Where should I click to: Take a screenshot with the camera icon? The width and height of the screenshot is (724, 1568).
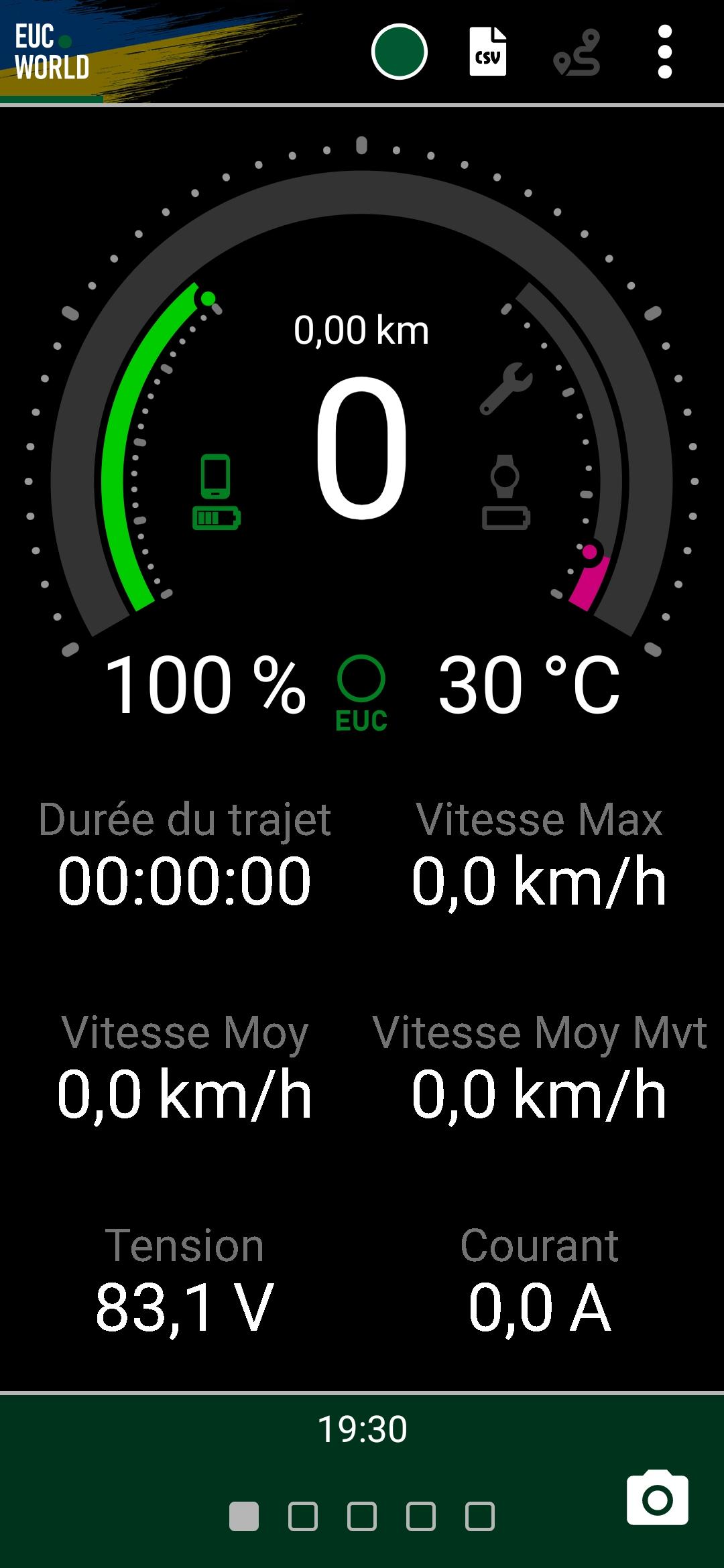pyautogui.click(x=658, y=1498)
